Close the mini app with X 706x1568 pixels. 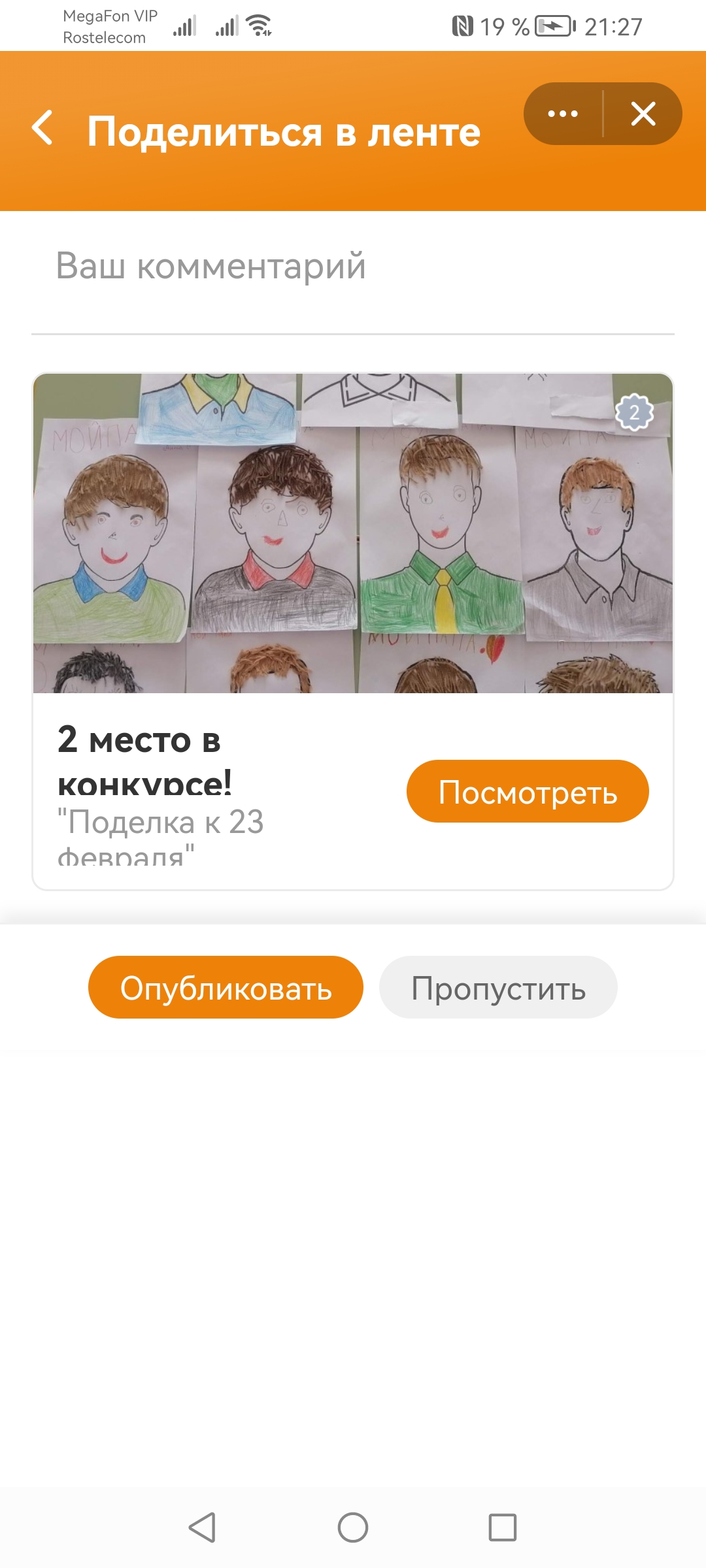click(643, 114)
